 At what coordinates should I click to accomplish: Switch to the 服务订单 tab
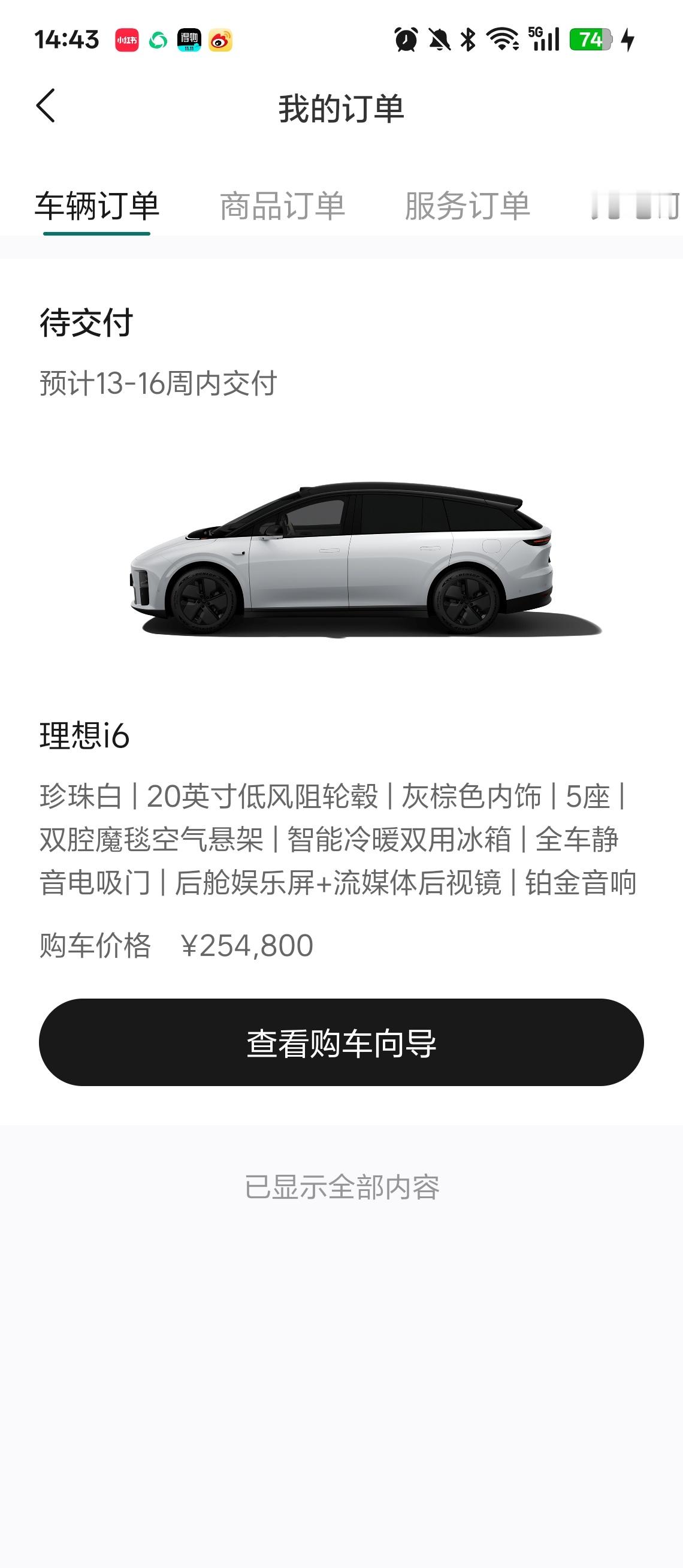tap(467, 206)
